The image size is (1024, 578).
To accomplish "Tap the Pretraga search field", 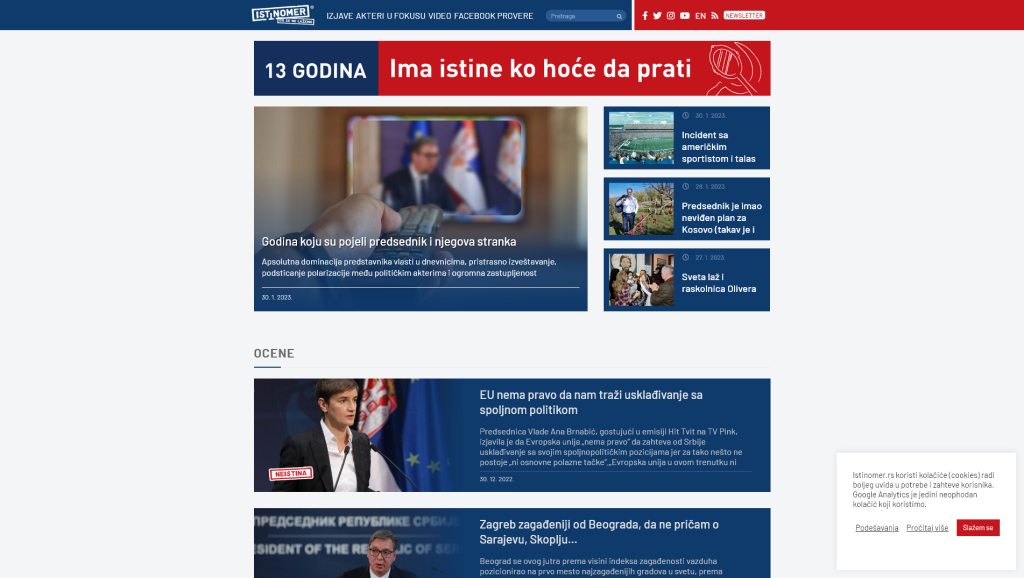I will pos(580,16).
